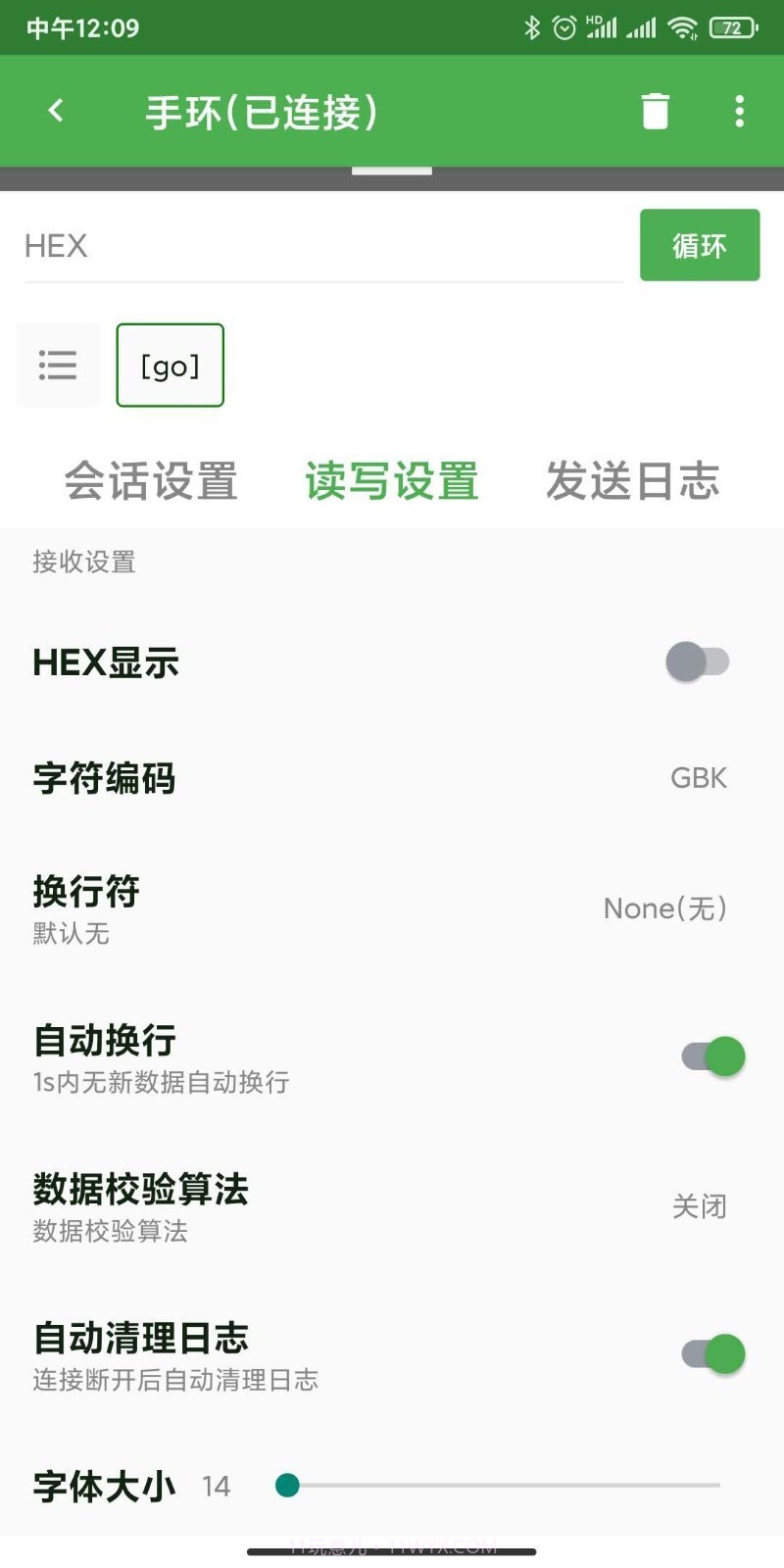Open the delete log trash icon

click(655, 111)
